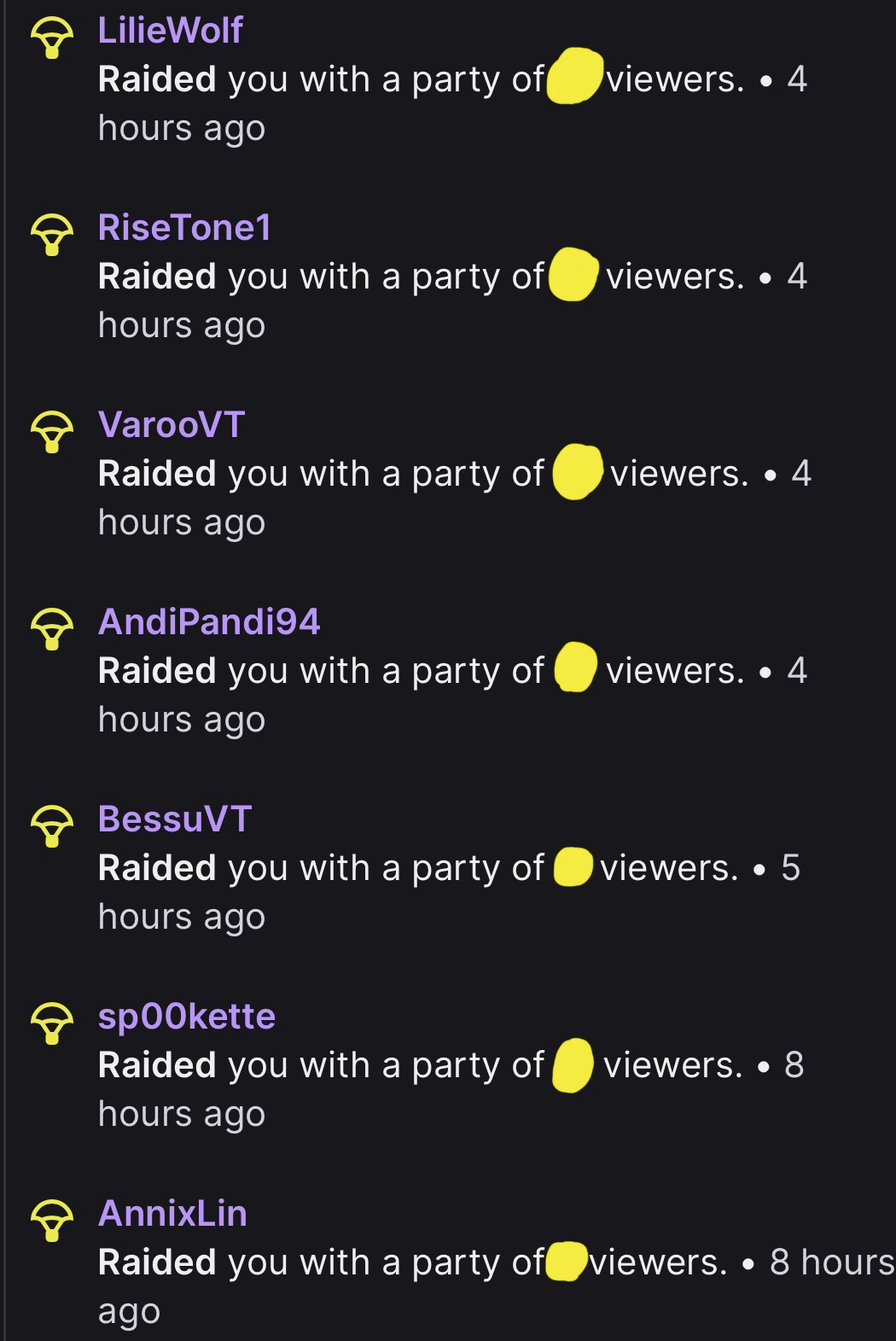Tap the AnnixLin username link
896x1341 pixels.
[172, 1214]
